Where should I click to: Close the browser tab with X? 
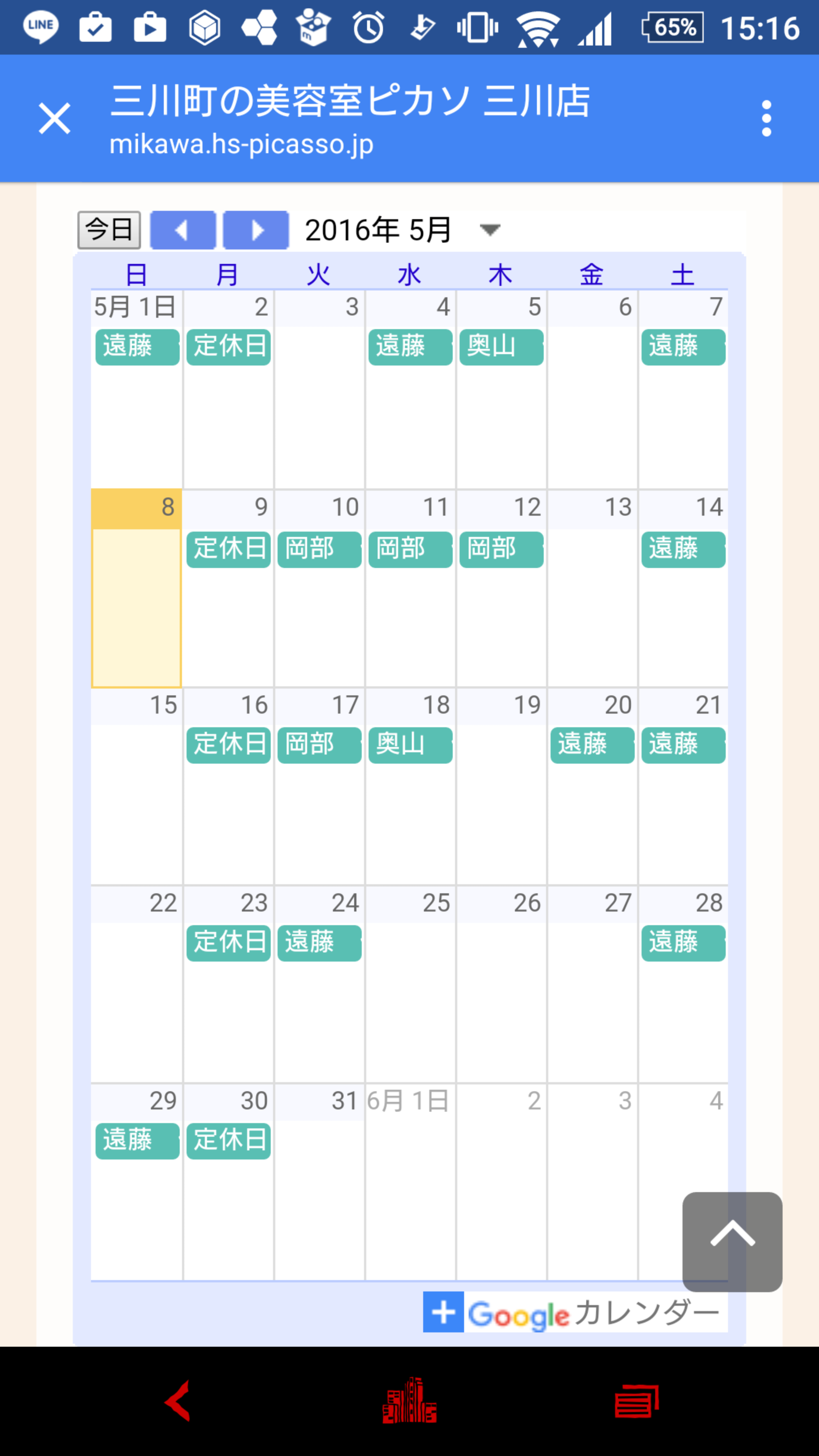(54, 118)
